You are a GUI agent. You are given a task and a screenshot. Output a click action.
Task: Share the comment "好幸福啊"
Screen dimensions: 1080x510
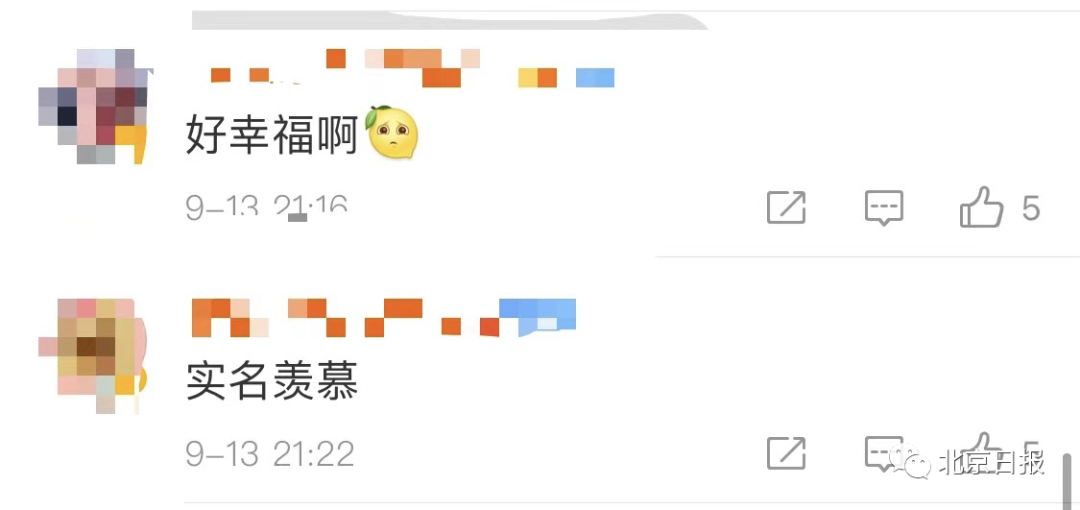[786, 208]
